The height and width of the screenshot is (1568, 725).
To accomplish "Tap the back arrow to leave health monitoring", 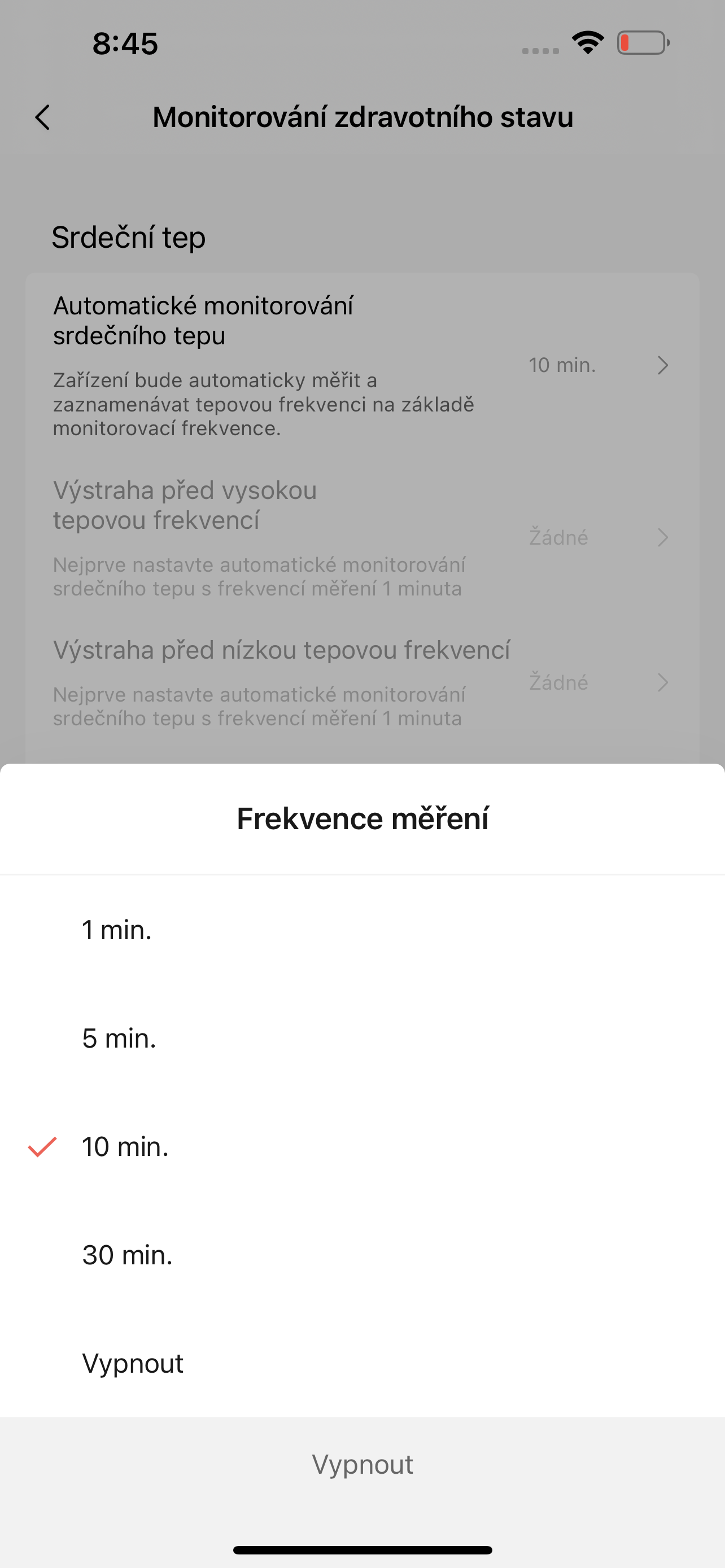I will pos(43,117).
